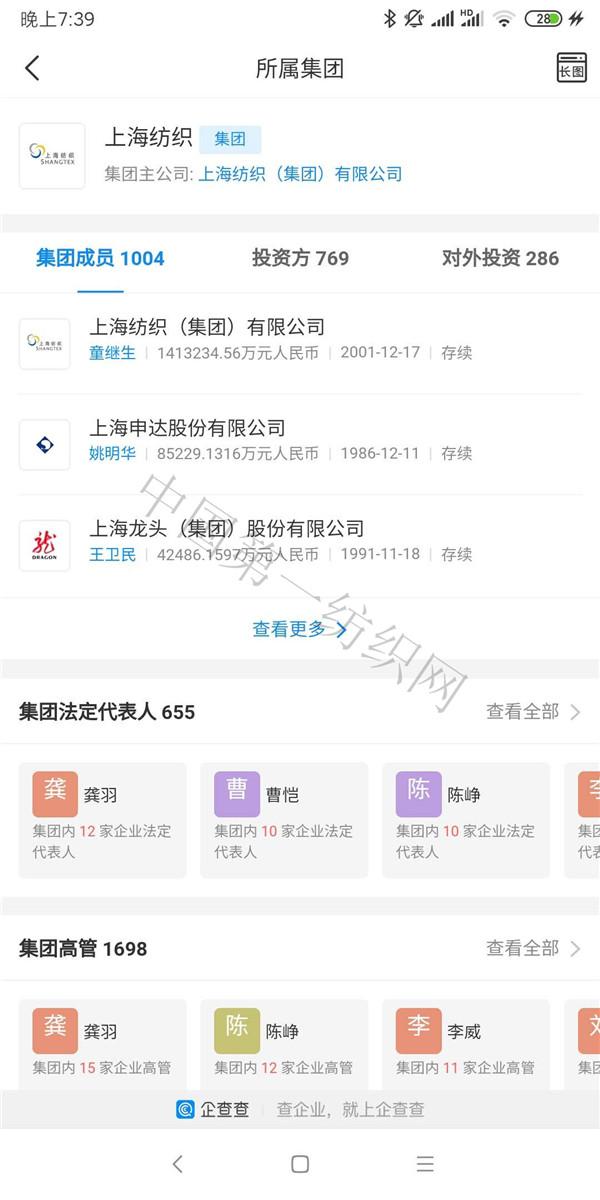Open executive card 李威
This screenshot has width=600, height=1200.
click(x=466, y=1045)
